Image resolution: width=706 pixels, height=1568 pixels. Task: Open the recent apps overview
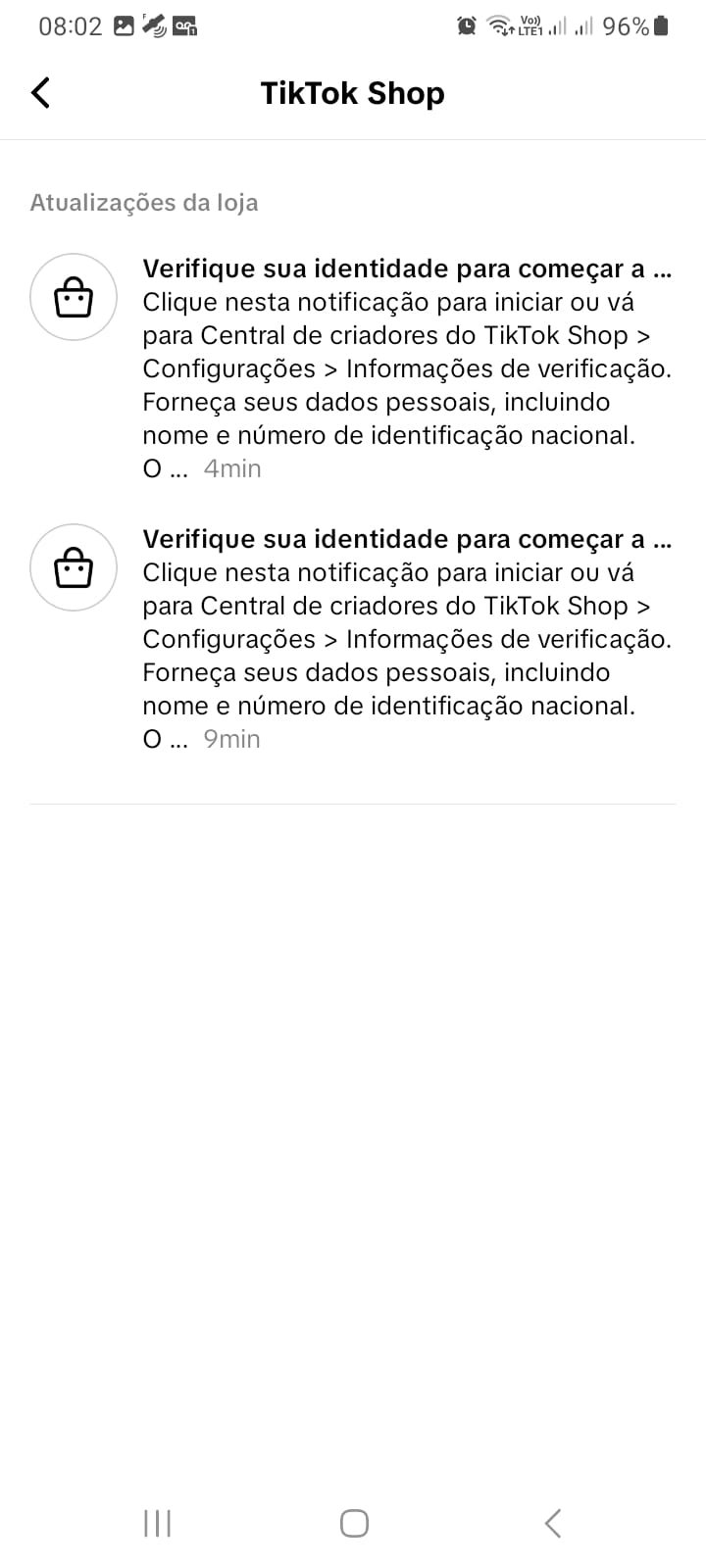tap(157, 1523)
